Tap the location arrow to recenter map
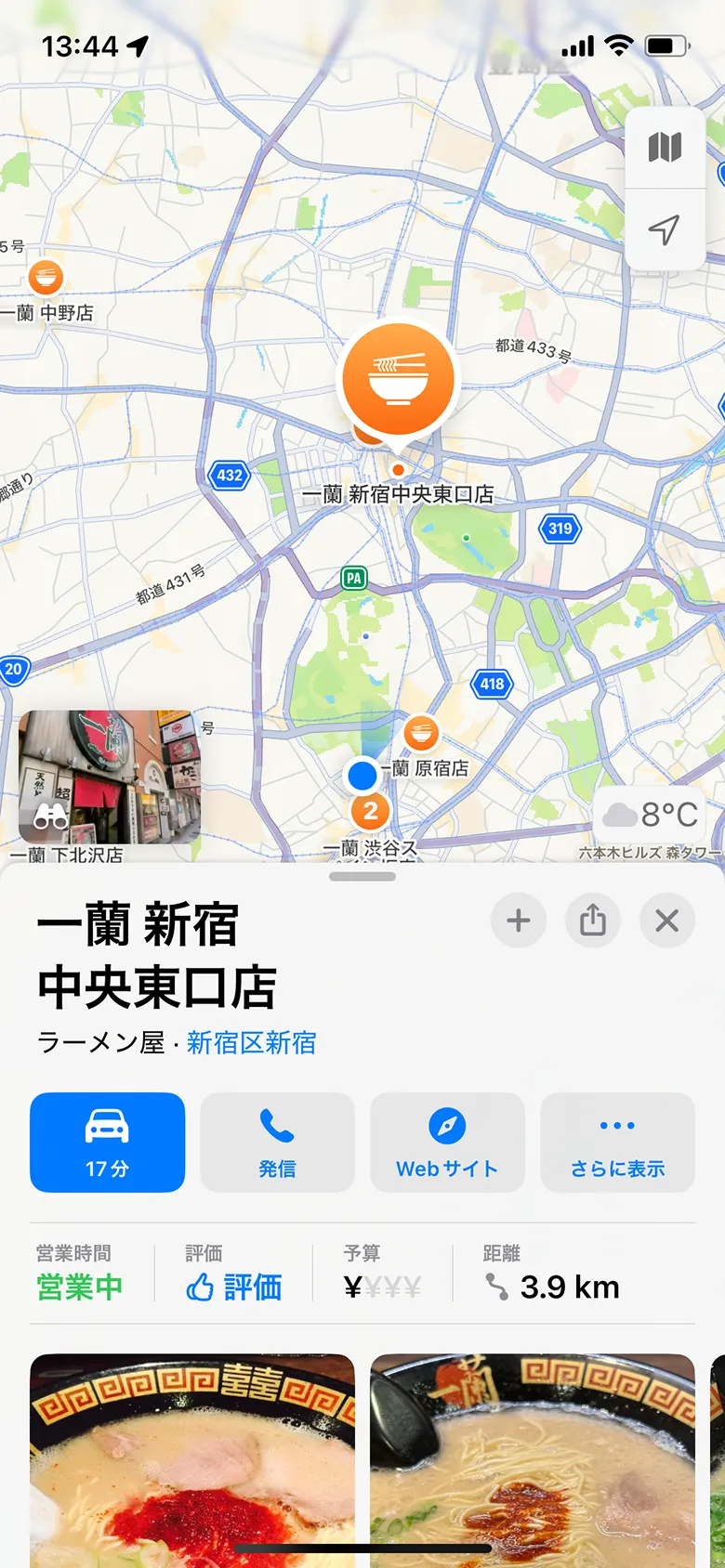Image resolution: width=725 pixels, height=1568 pixels. (x=665, y=230)
